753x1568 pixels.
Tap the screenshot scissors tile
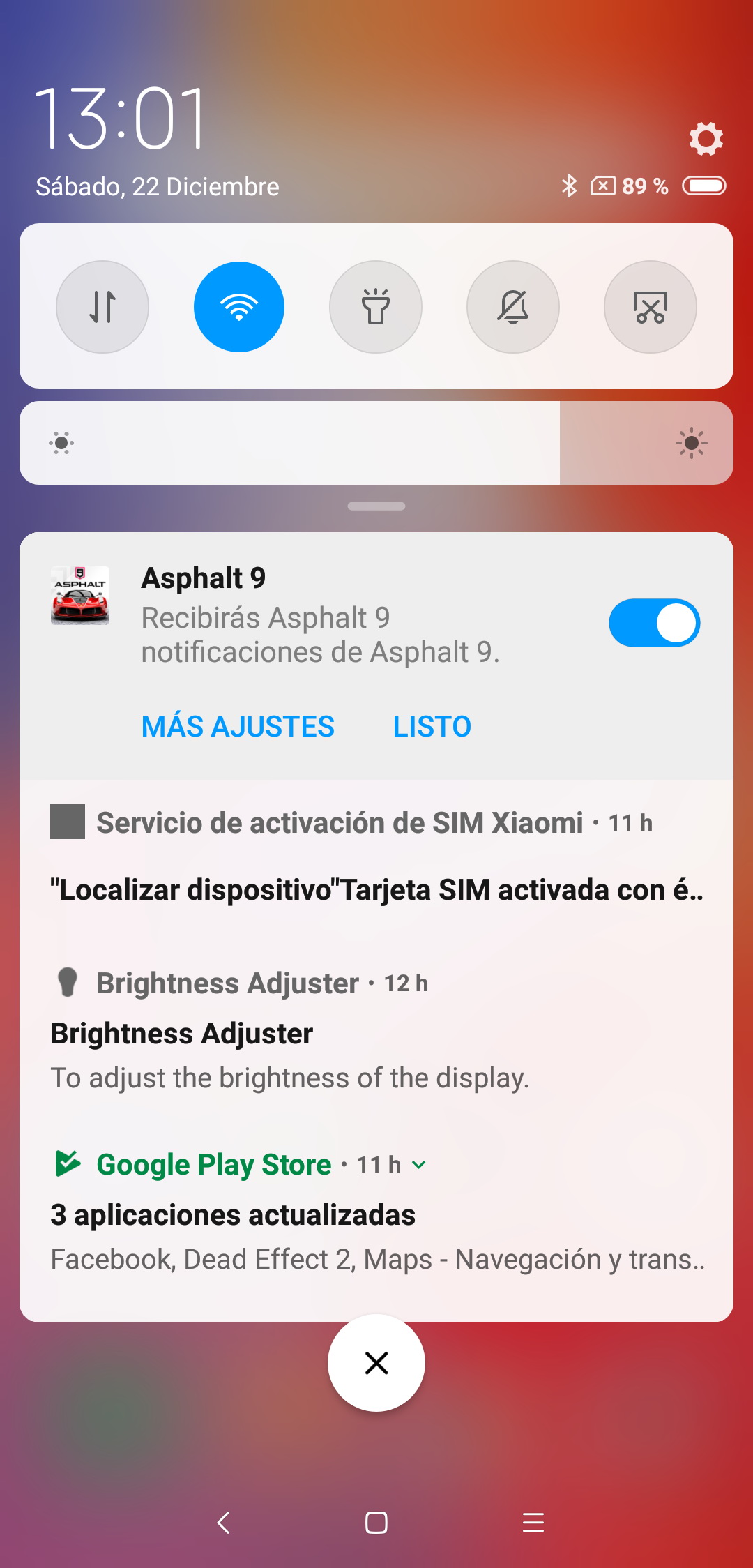651,307
